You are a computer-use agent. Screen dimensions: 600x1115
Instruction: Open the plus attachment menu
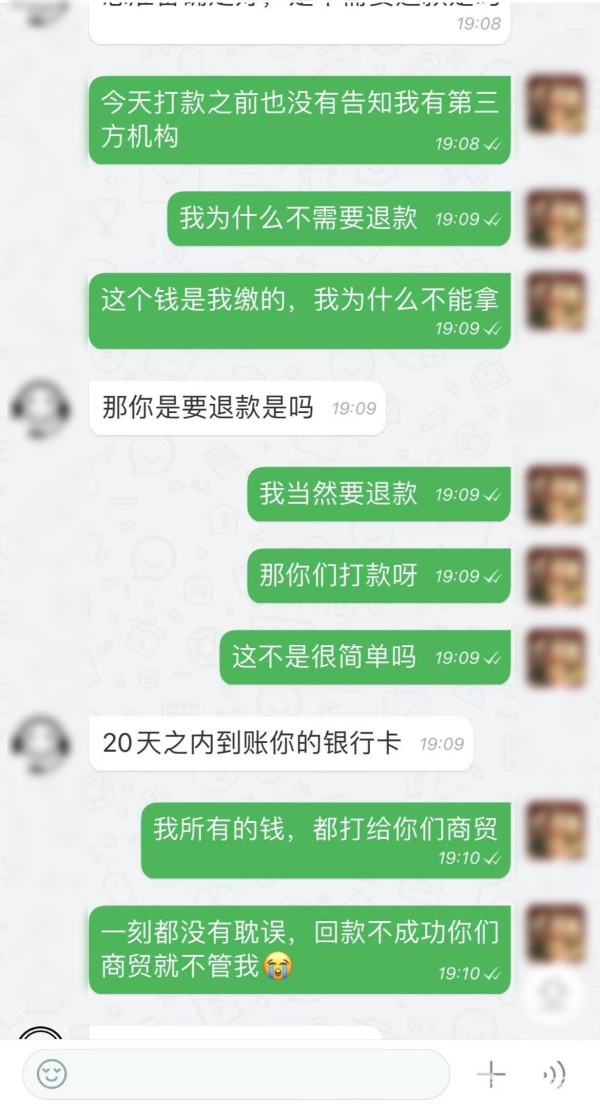[x=491, y=1075]
